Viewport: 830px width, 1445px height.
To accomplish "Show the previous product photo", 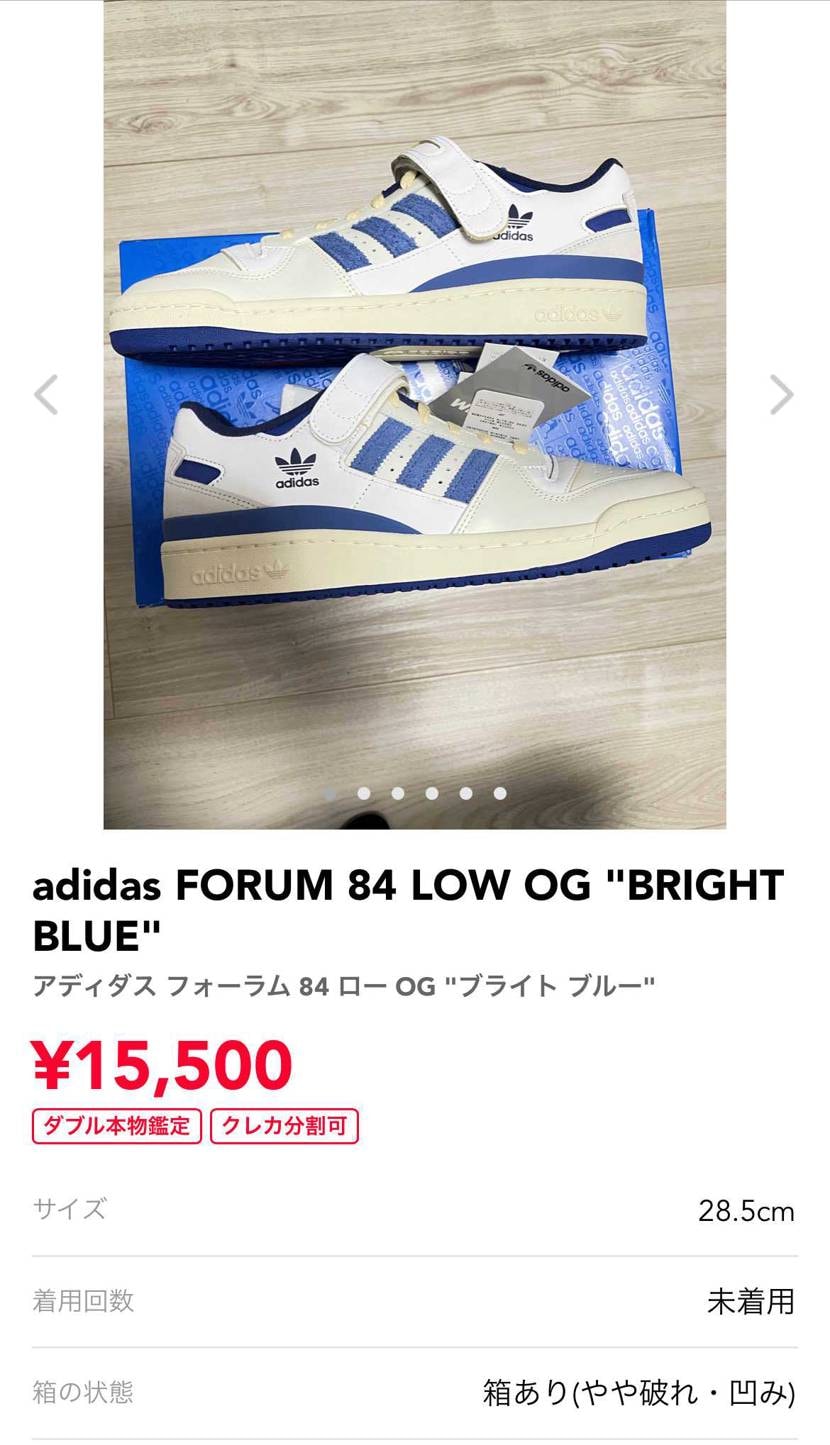I will (46, 394).
